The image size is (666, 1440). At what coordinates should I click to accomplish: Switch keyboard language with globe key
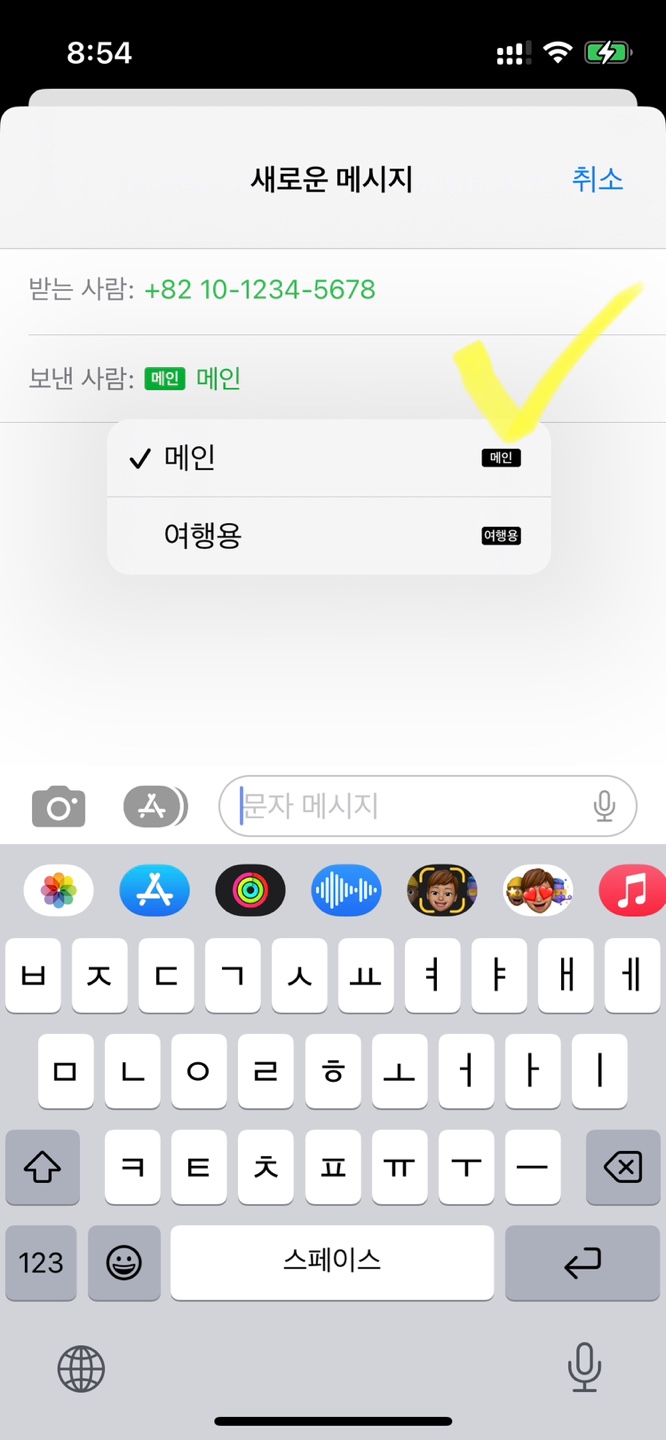click(81, 1368)
